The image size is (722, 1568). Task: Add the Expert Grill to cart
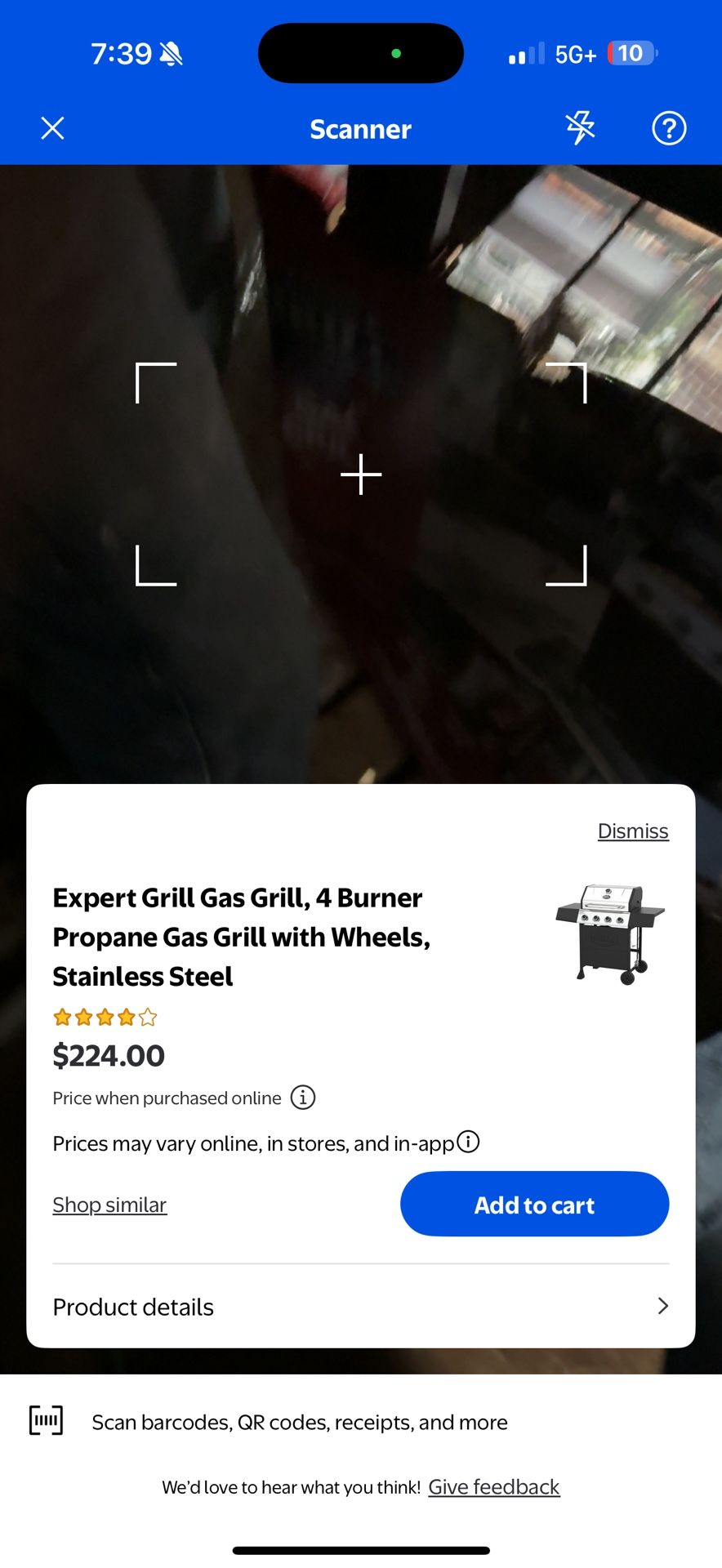coord(534,1204)
